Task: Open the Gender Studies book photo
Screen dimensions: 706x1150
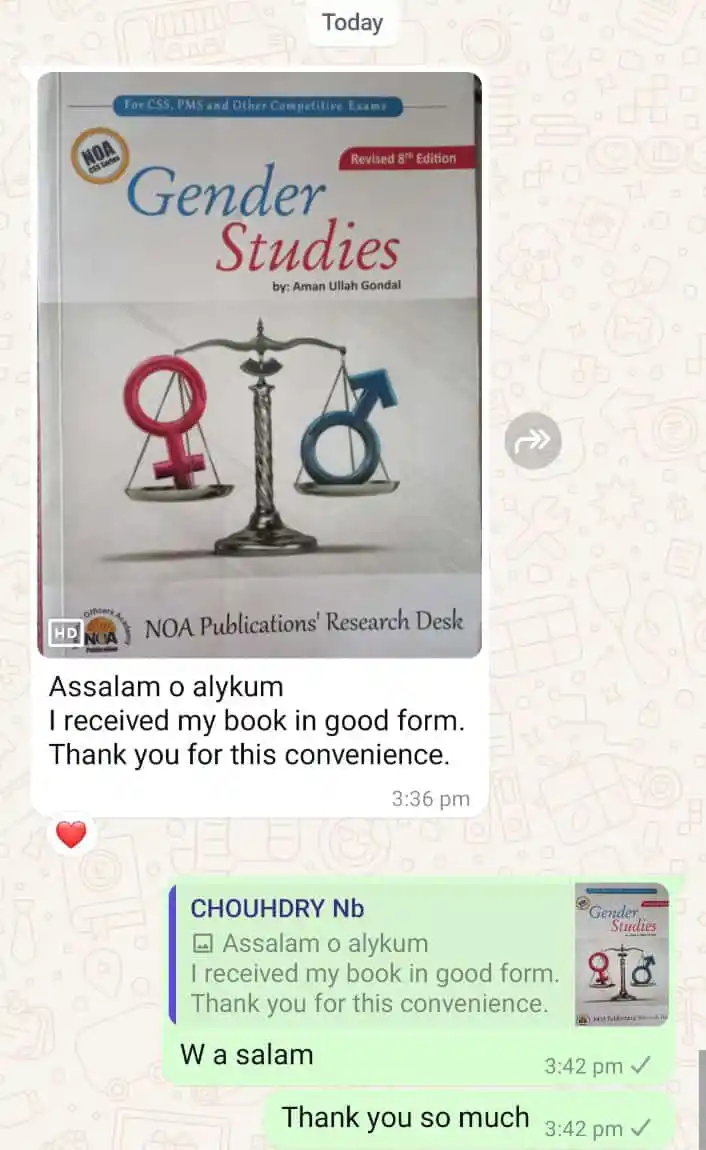Action: [259, 365]
